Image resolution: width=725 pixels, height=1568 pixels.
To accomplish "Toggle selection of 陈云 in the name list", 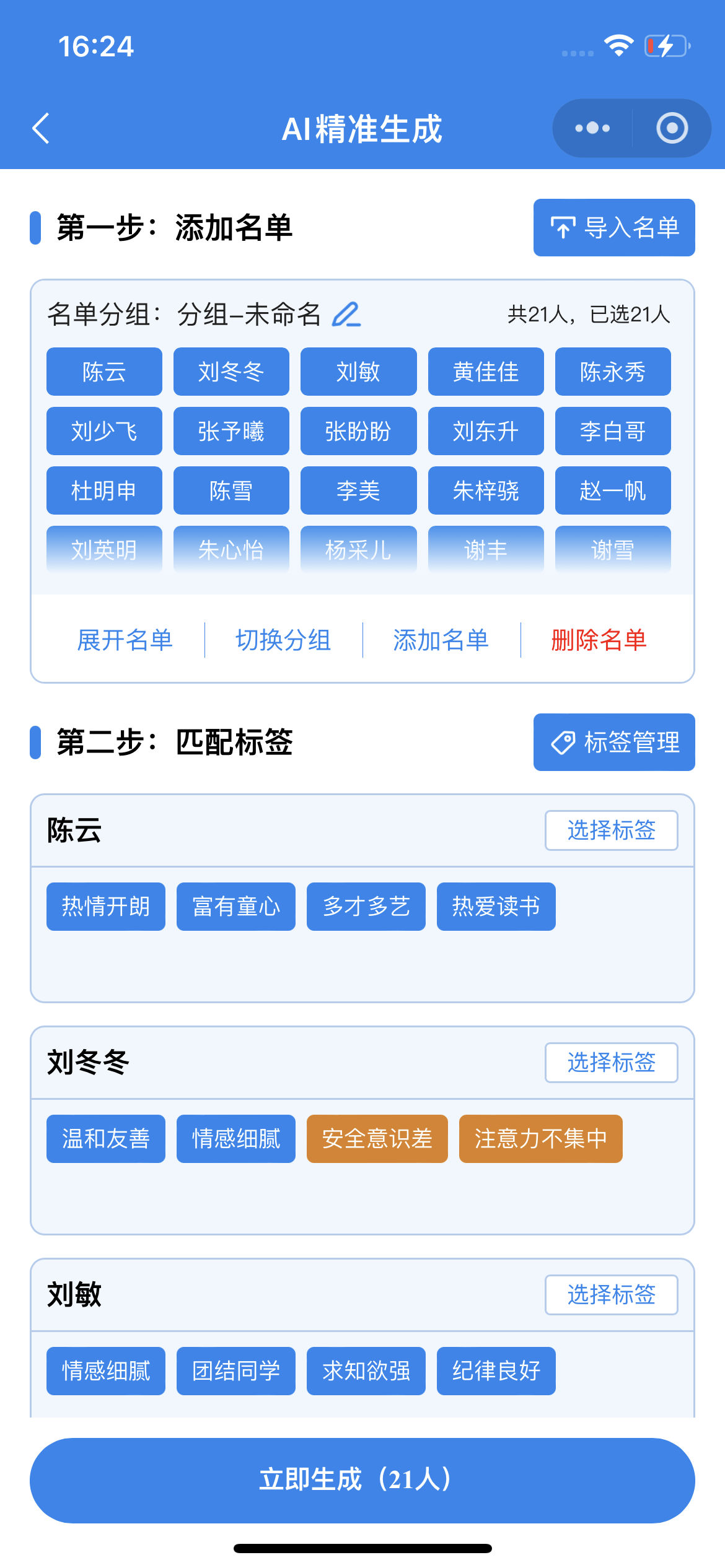I will pyautogui.click(x=103, y=372).
